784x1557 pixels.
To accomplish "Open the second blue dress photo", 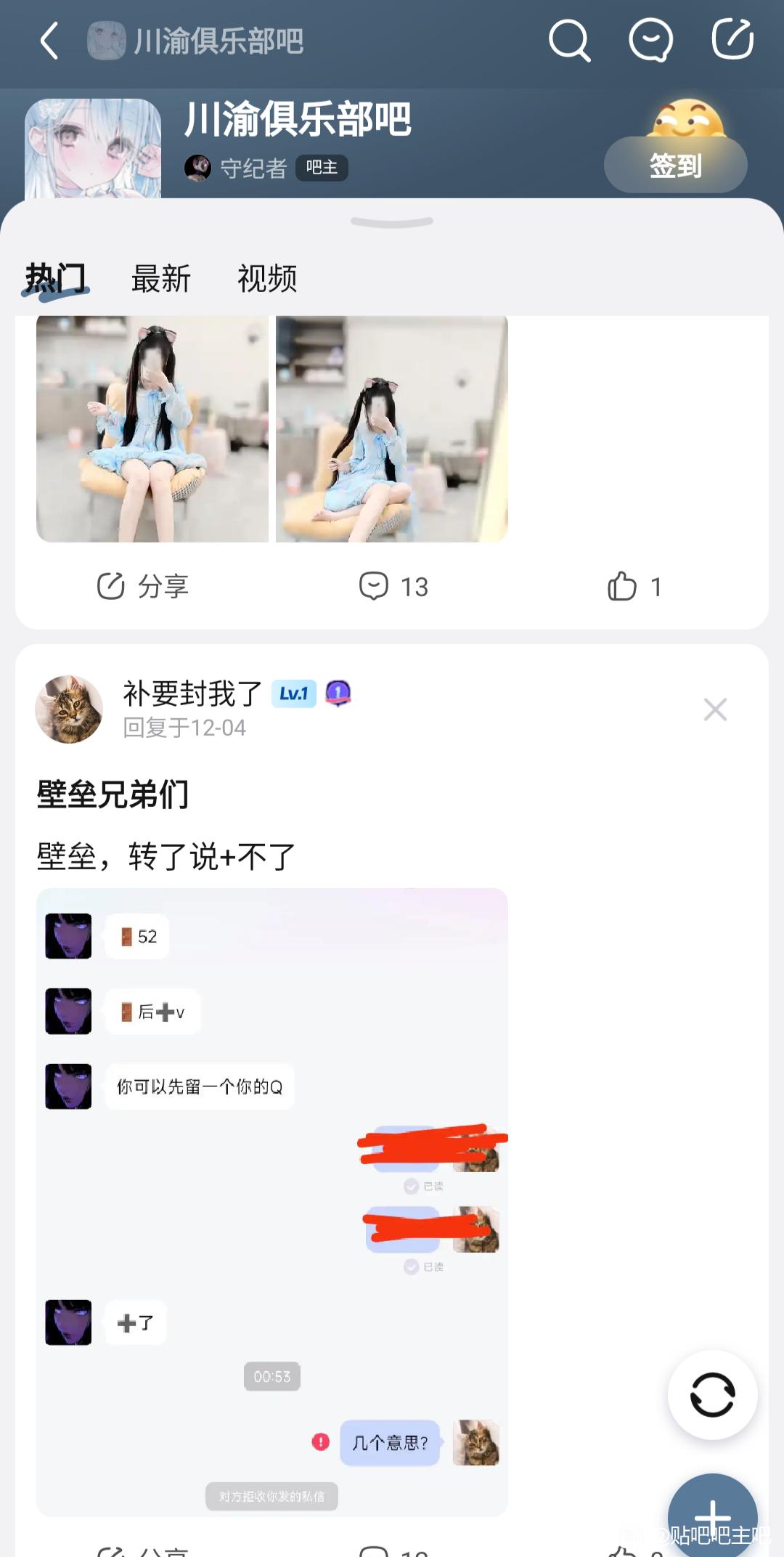I will [x=392, y=428].
